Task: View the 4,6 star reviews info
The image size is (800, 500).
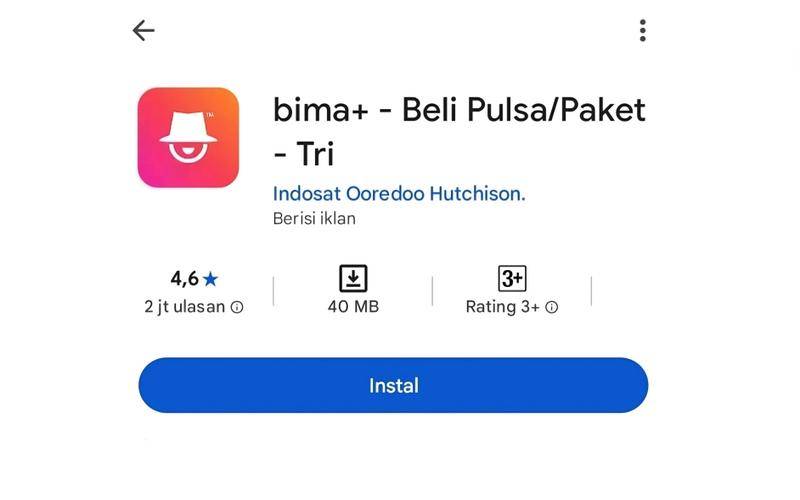Action: tap(194, 292)
